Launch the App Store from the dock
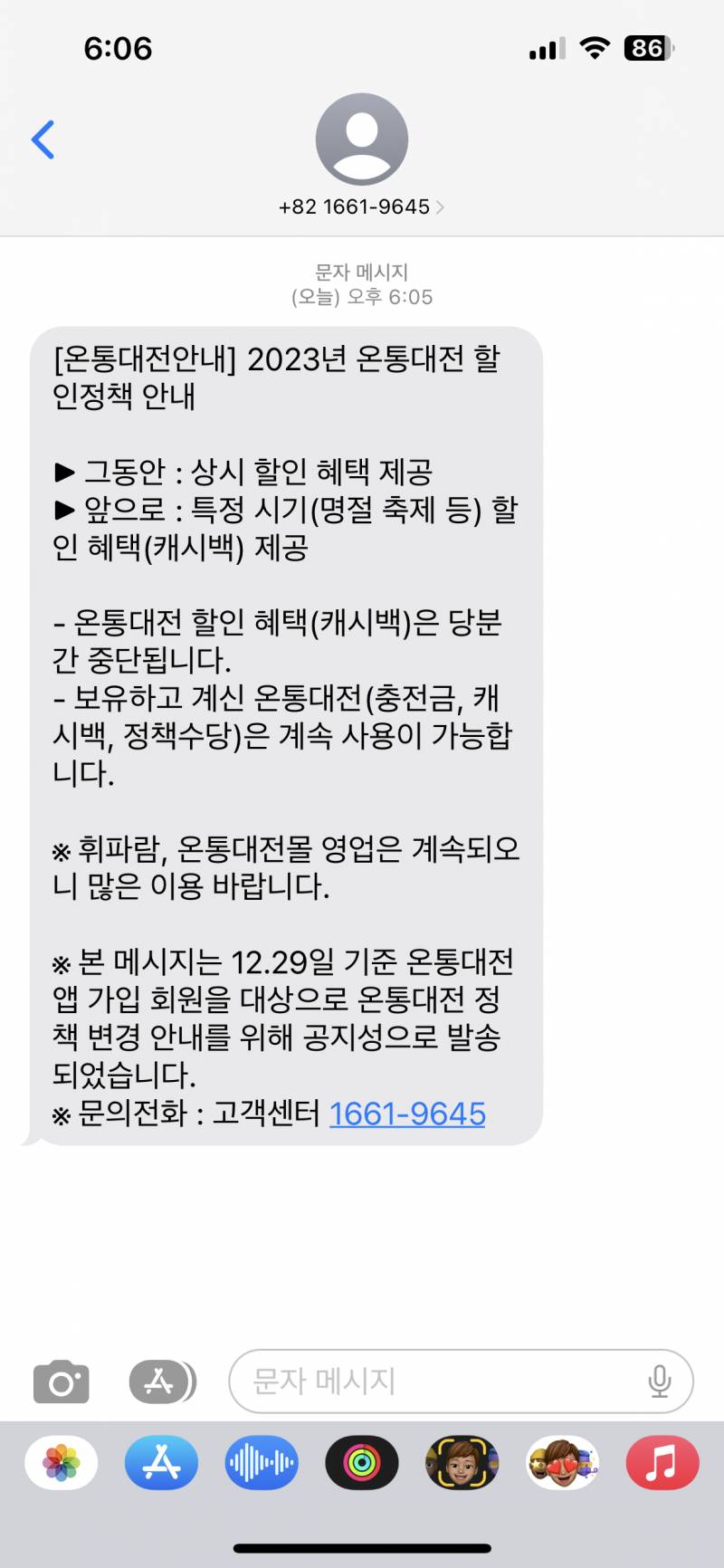The width and height of the screenshot is (724, 1568). (x=160, y=1463)
